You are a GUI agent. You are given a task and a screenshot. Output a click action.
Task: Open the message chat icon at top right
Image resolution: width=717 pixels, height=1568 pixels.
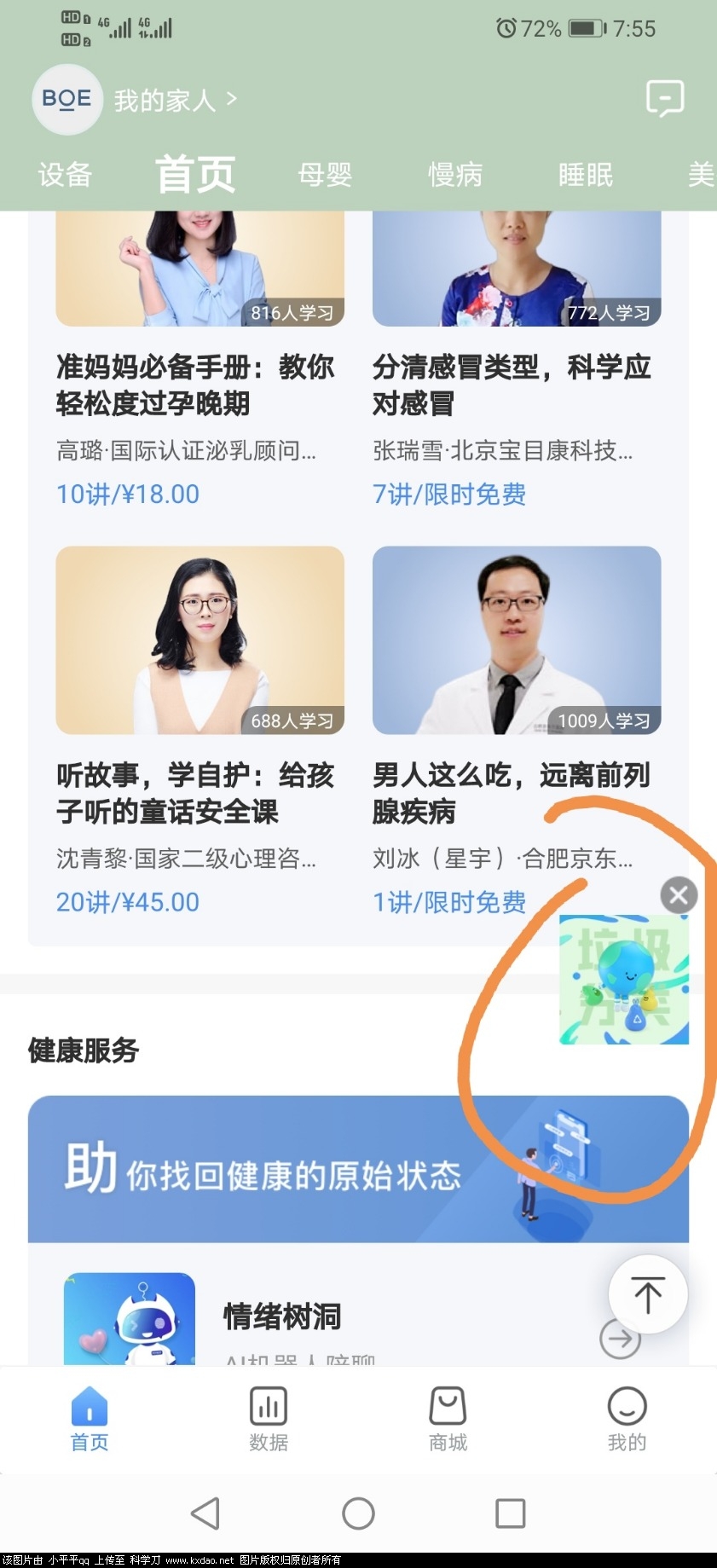(666, 99)
